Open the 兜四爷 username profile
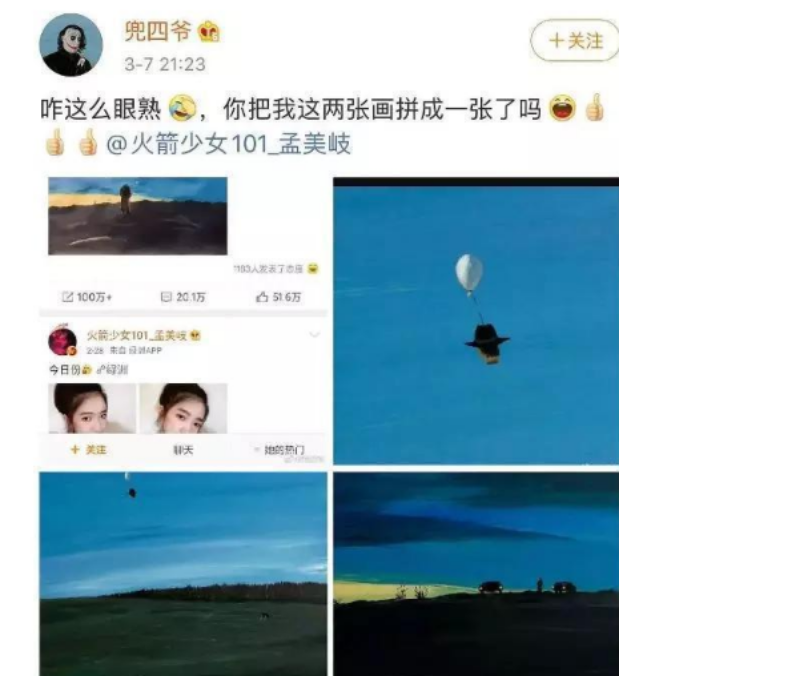Viewport: 809px width, 678px height. coord(156,31)
